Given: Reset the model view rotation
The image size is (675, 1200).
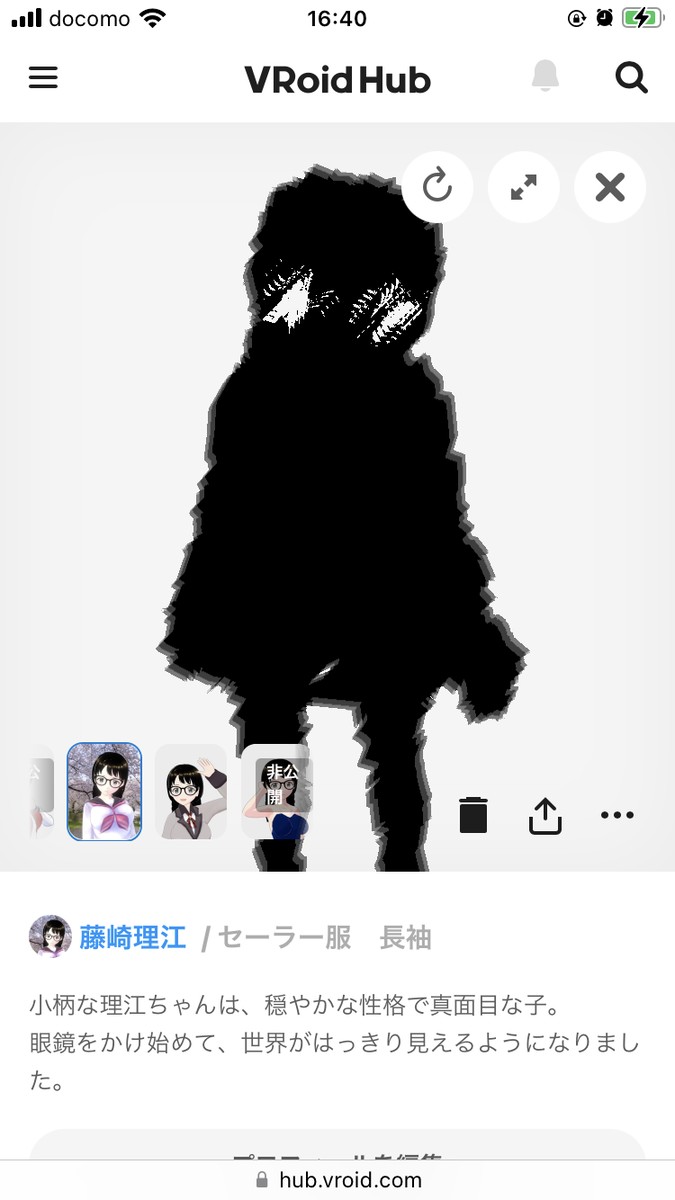Looking at the screenshot, I should [437, 186].
